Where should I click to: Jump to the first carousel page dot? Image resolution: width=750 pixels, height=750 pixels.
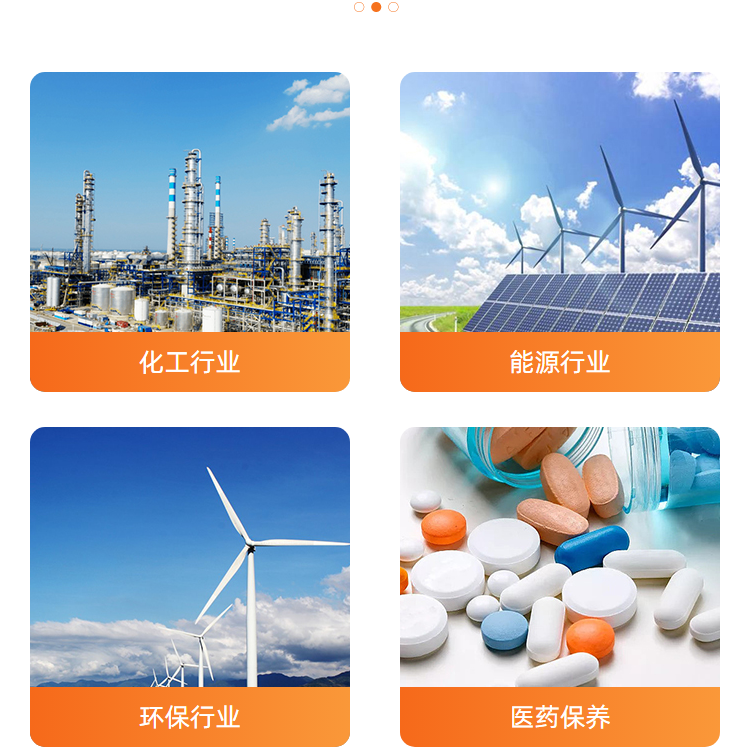pyautogui.click(x=359, y=7)
